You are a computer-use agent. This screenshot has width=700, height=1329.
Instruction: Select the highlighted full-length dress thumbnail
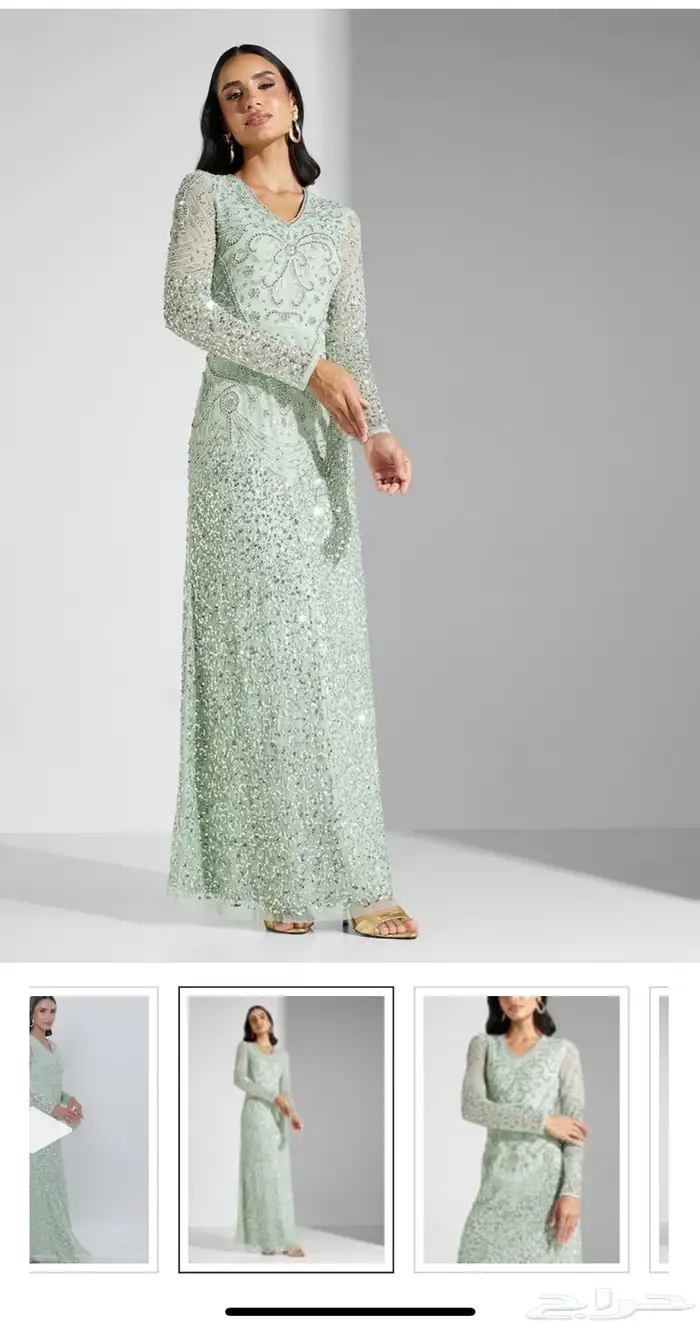pyautogui.click(x=286, y=1129)
